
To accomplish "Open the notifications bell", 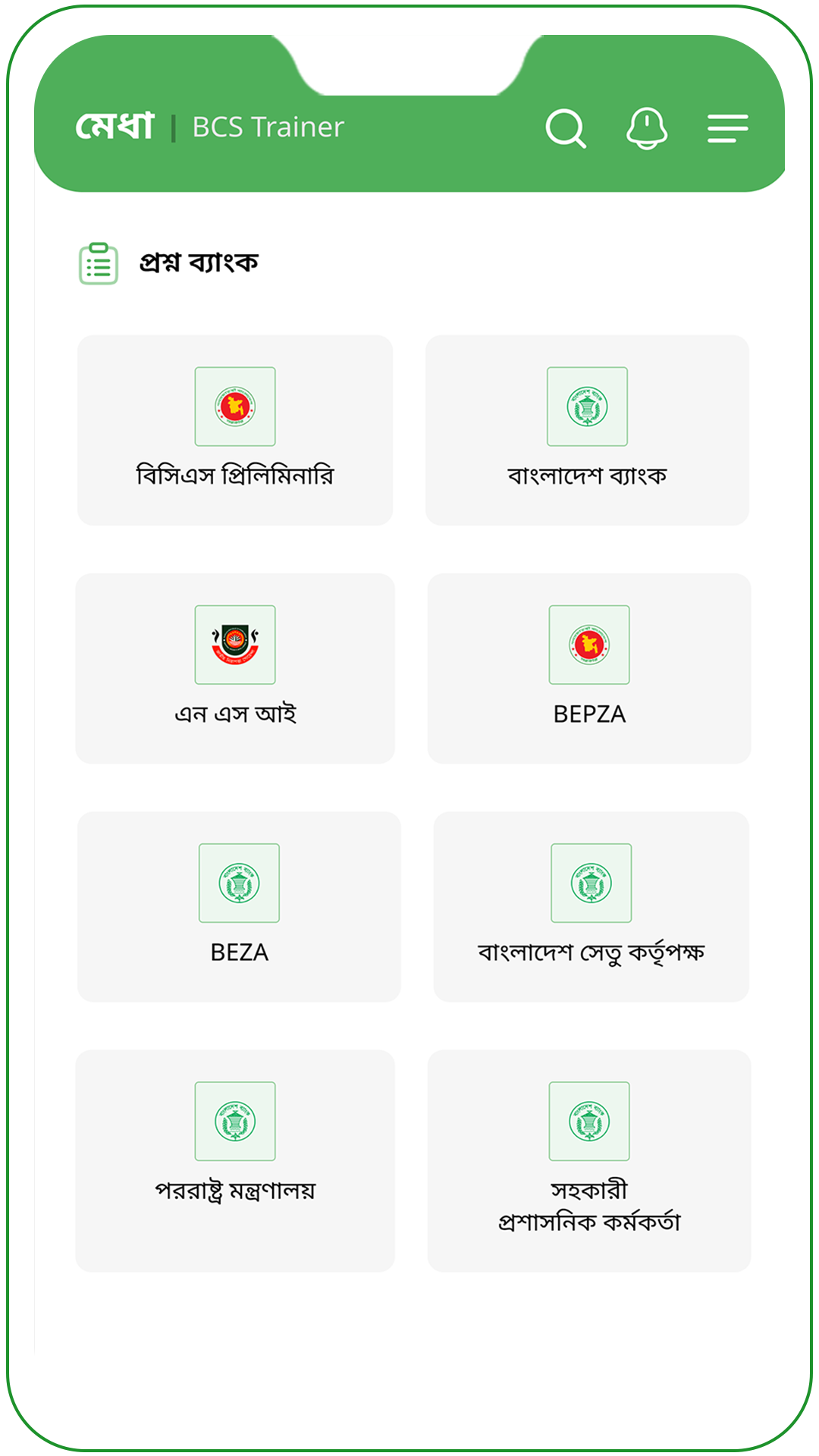I will pyautogui.click(x=647, y=128).
